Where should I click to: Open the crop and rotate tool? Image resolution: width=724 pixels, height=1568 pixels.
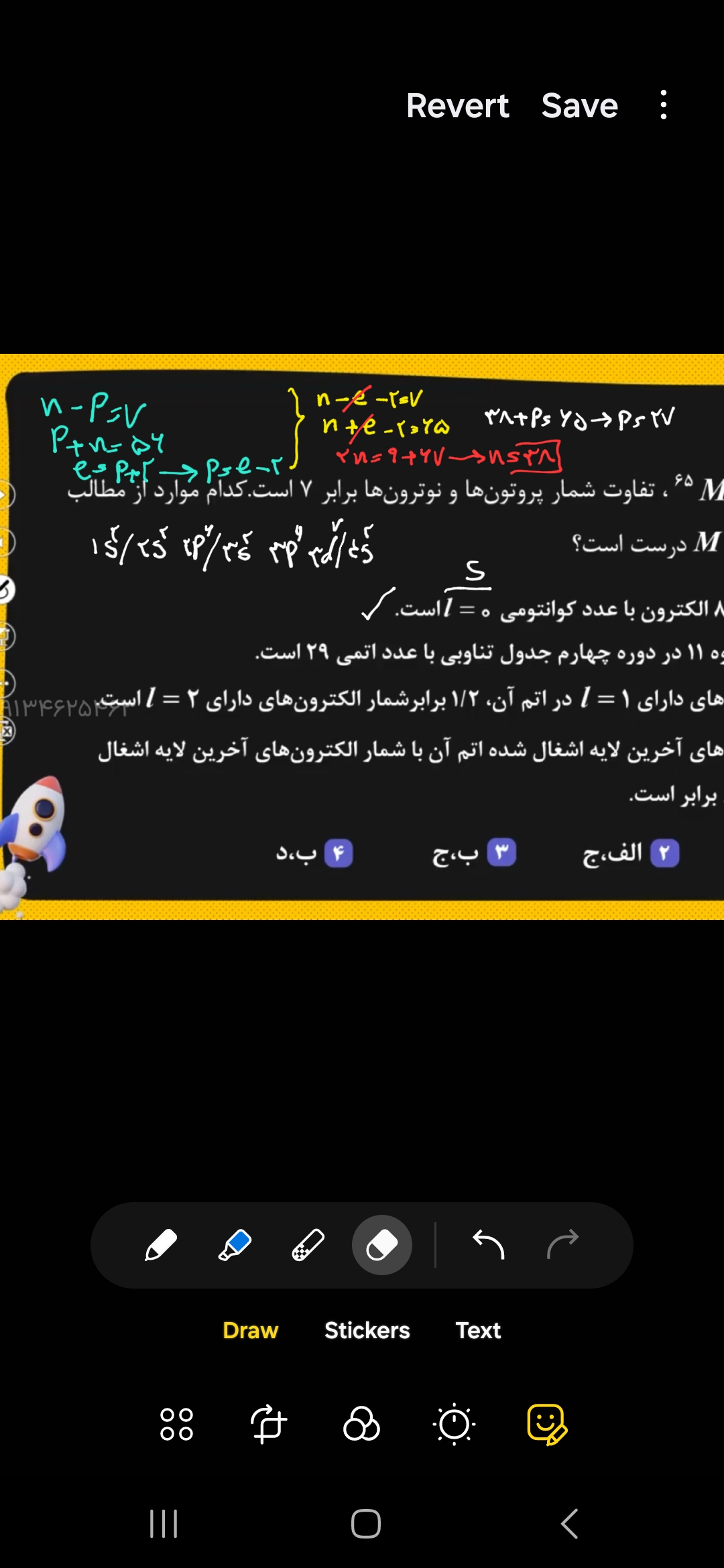[268, 1424]
